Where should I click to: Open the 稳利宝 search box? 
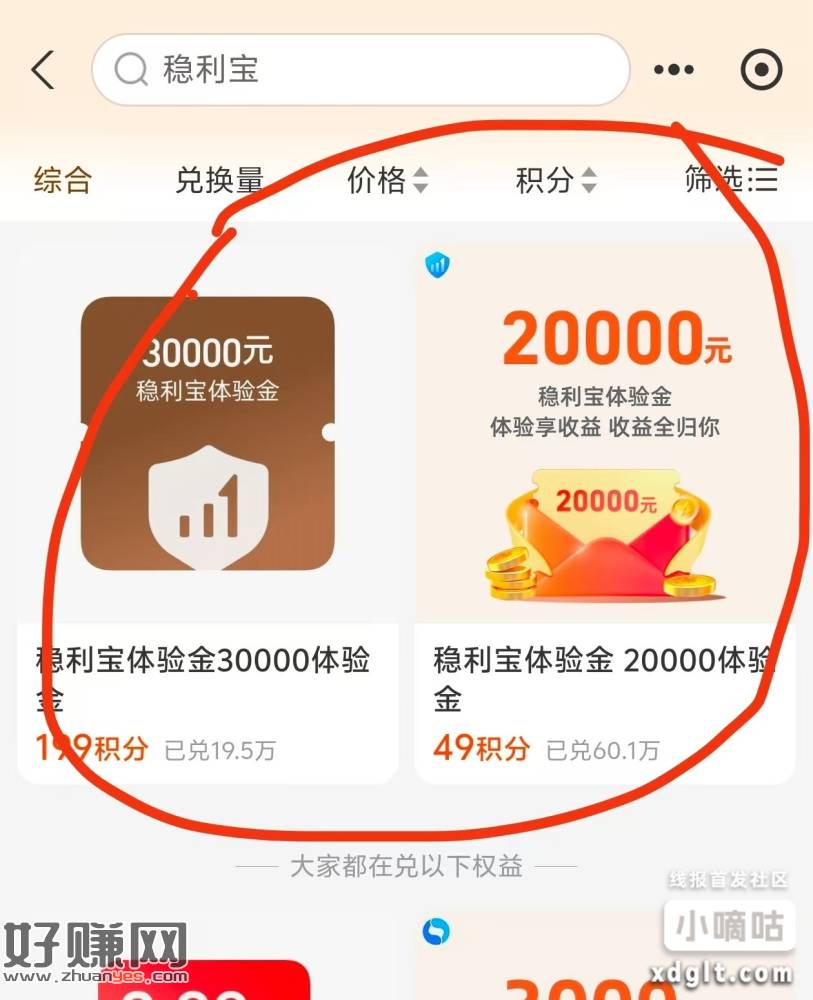coord(360,70)
